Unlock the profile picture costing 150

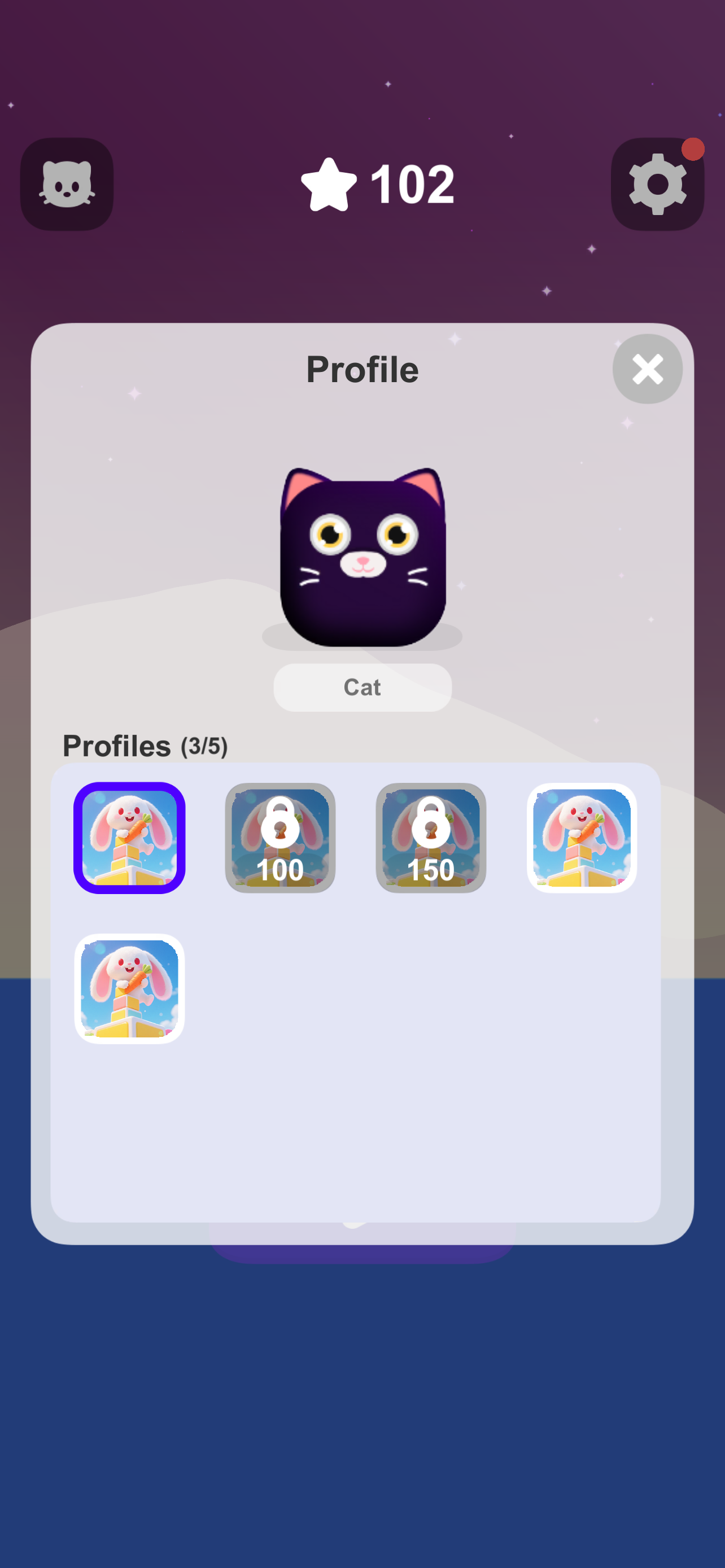pos(430,838)
